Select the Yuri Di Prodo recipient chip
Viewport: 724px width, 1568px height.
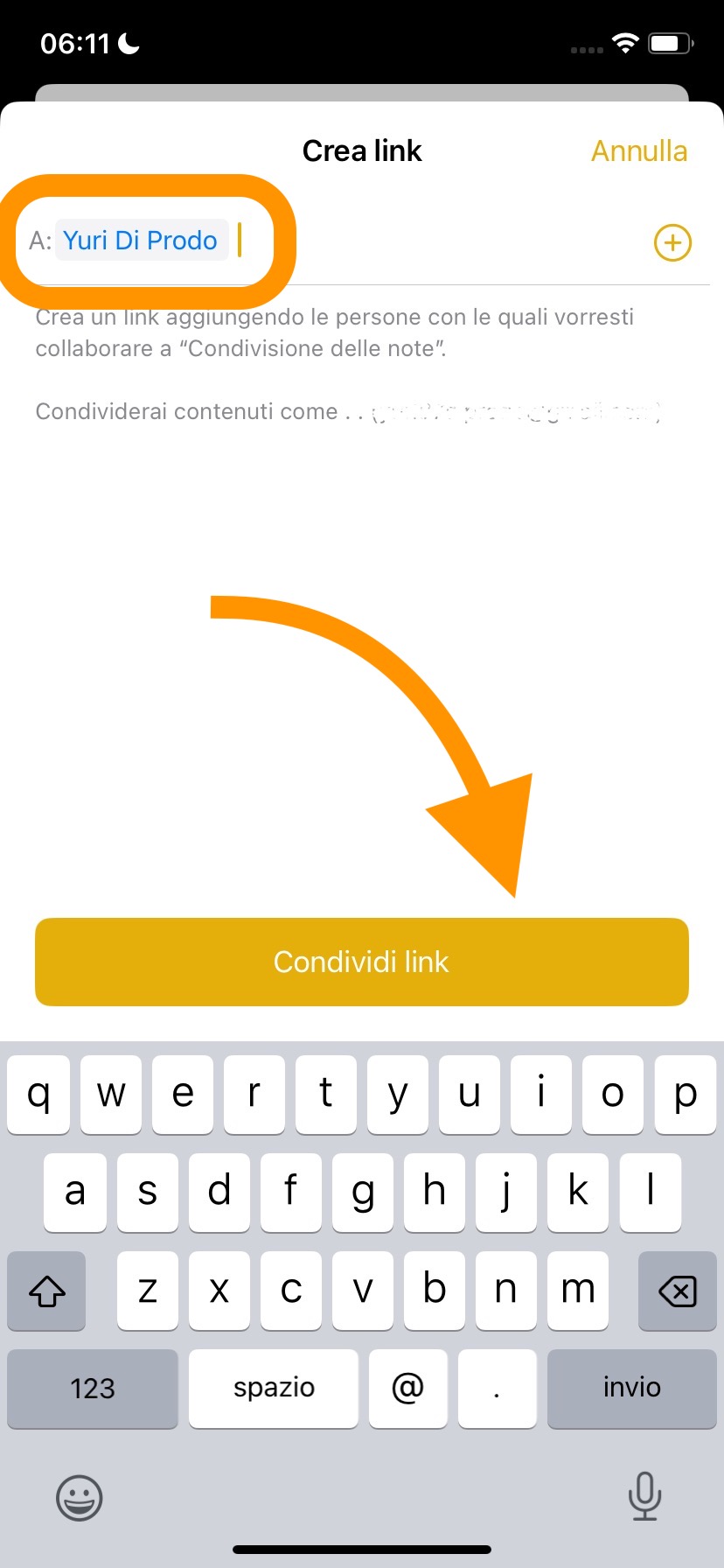[x=141, y=241]
